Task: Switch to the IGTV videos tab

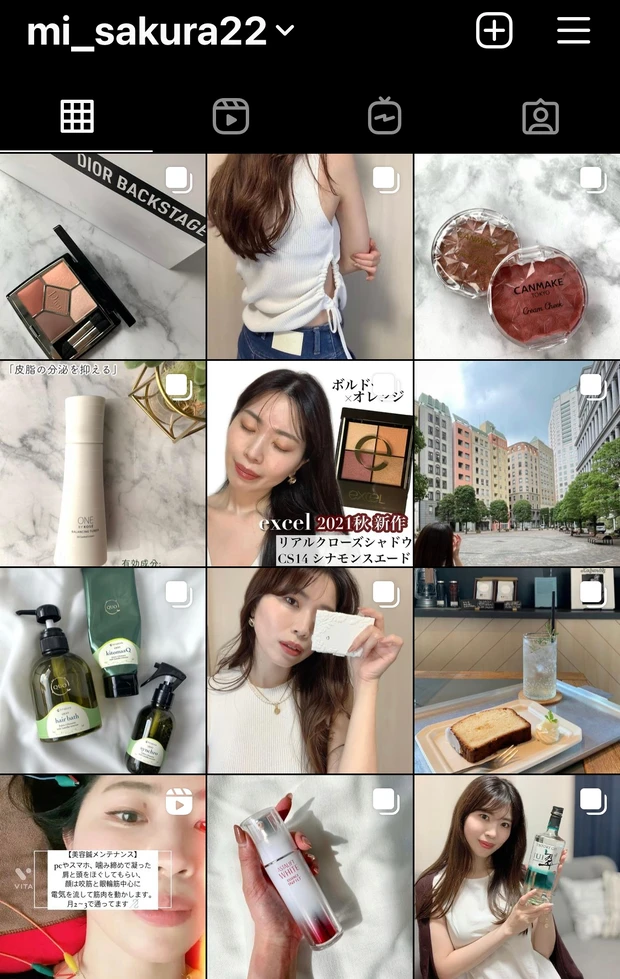Action: [x=385, y=117]
